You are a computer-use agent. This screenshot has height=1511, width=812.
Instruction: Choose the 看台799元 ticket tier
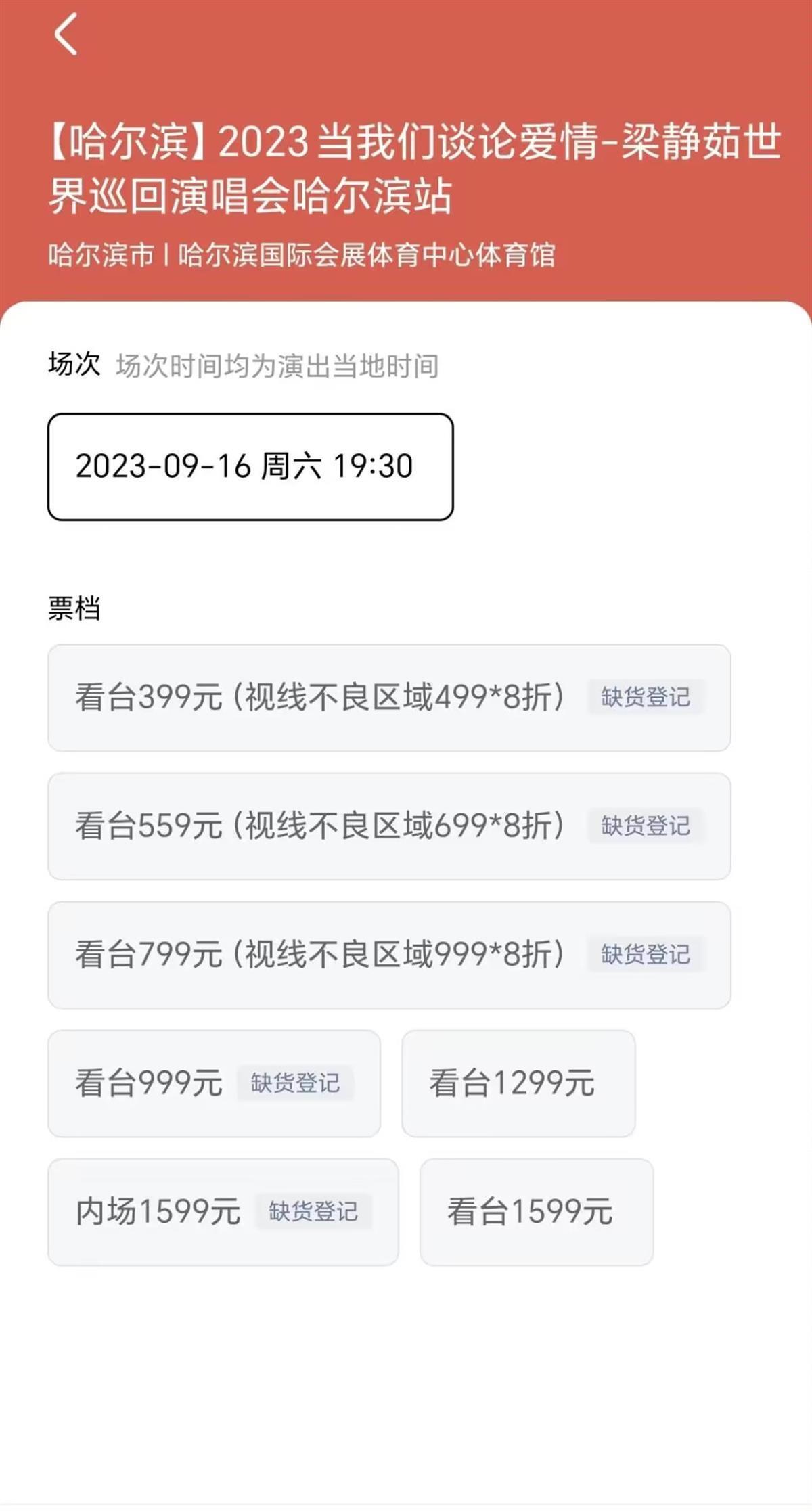coord(389,955)
